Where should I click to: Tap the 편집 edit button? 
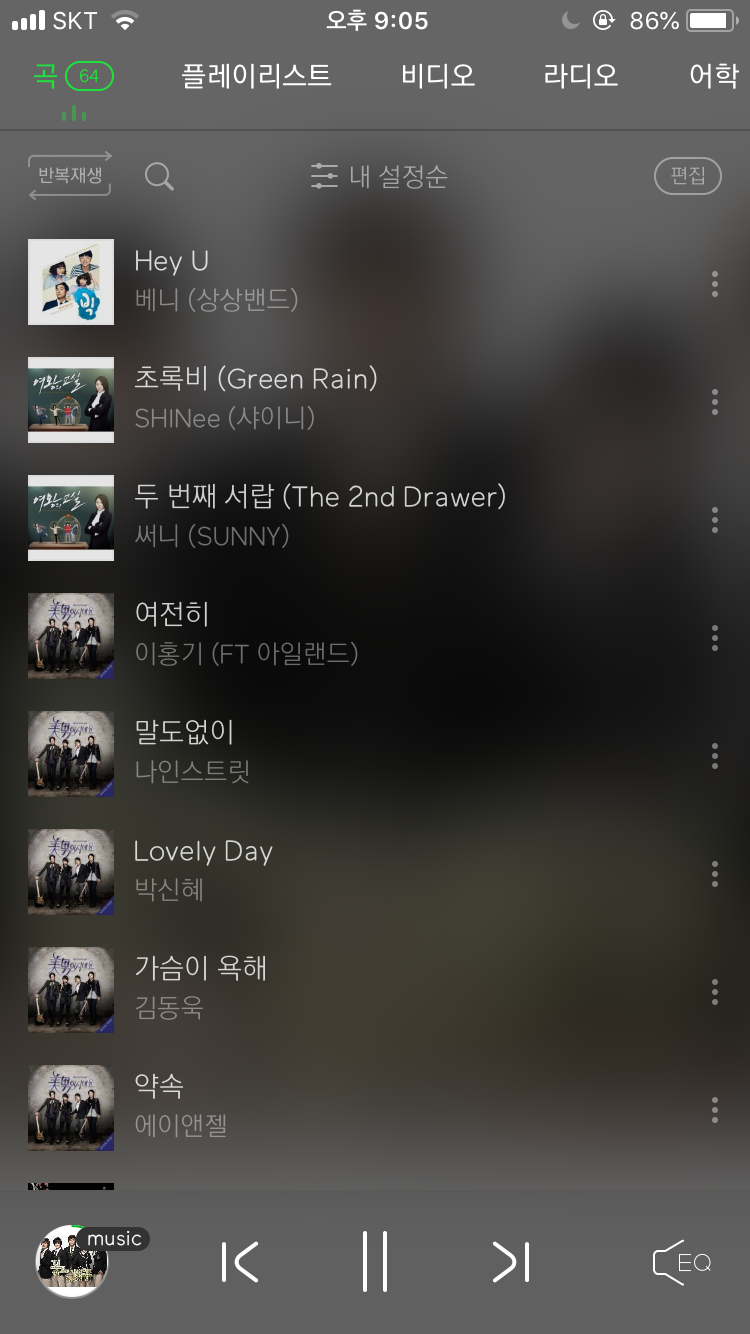687,176
